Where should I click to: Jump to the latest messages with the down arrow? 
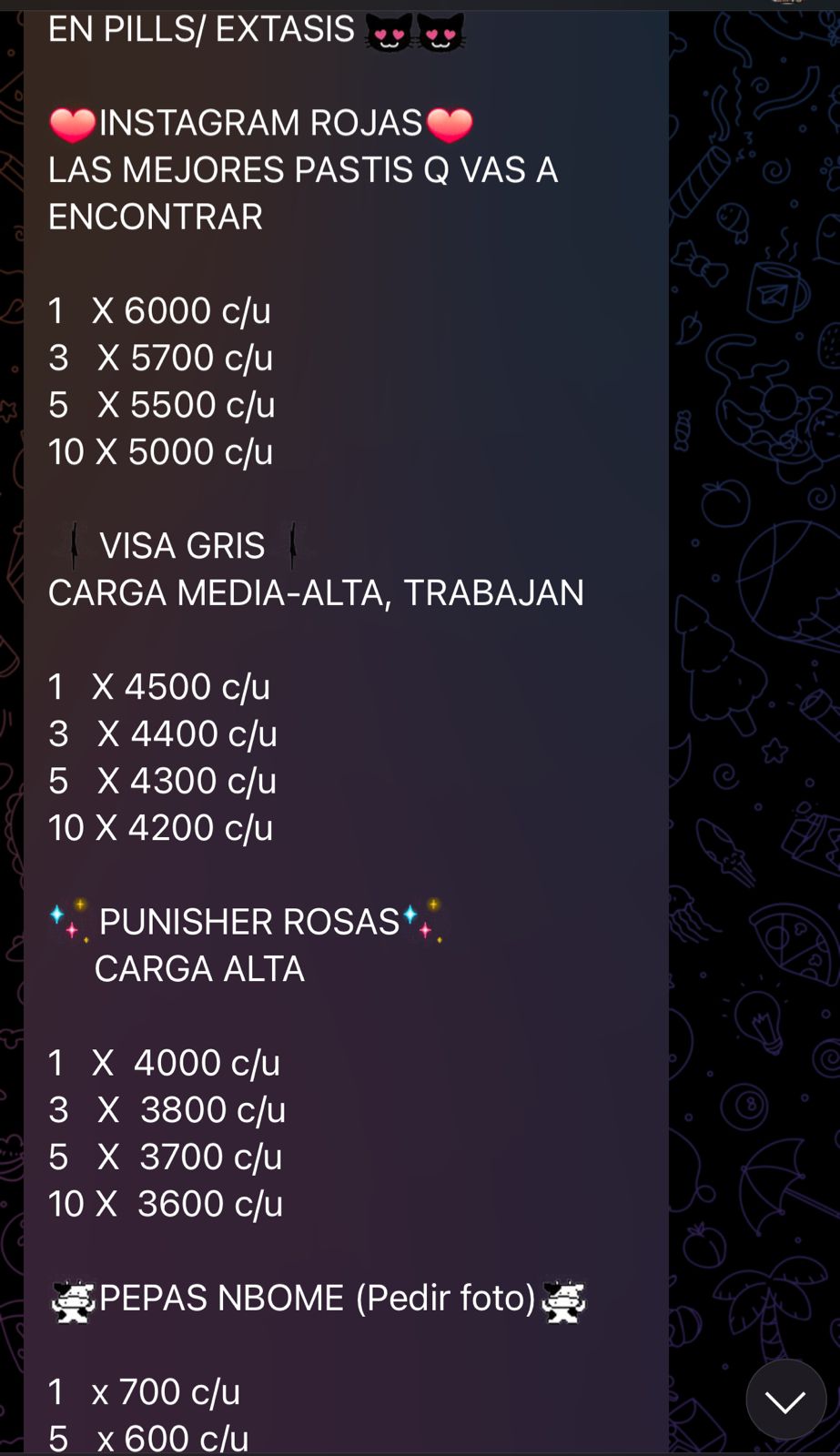coord(786,1400)
